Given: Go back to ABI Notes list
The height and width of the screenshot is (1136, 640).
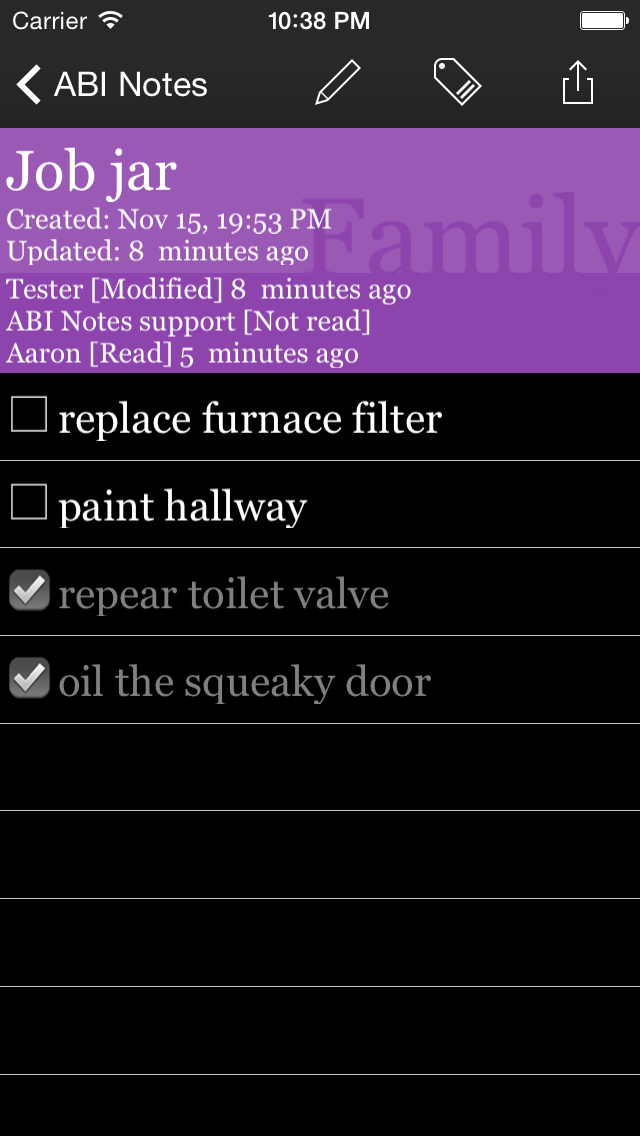Looking at the screenshot, I should 112,85.
